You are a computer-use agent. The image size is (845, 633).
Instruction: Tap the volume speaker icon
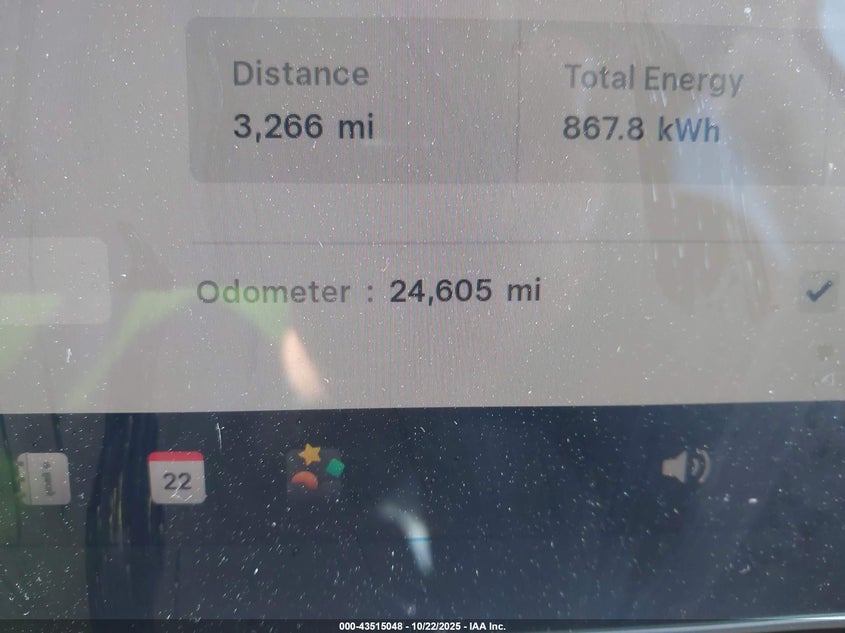coord(686,467)
